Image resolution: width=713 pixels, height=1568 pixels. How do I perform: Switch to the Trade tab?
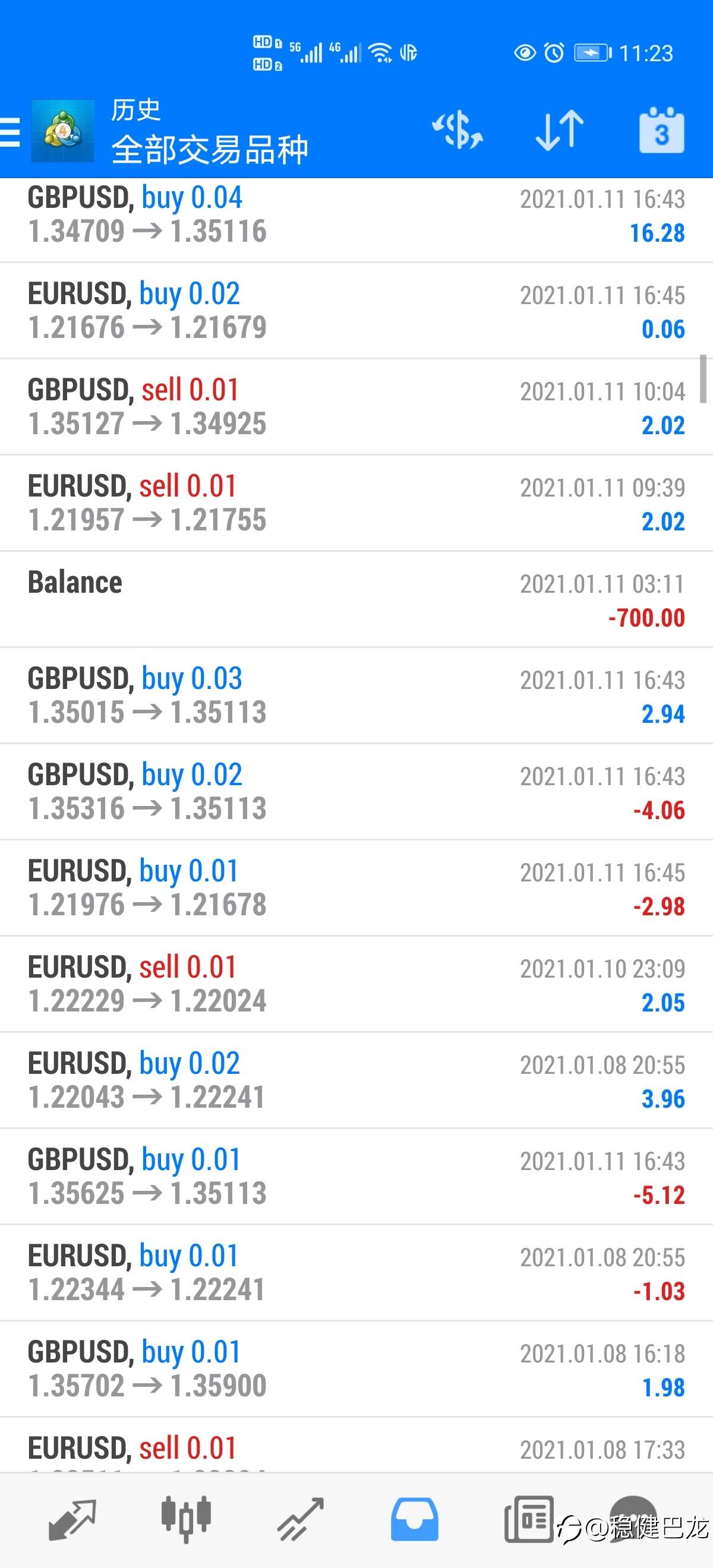pos(300,1520)
